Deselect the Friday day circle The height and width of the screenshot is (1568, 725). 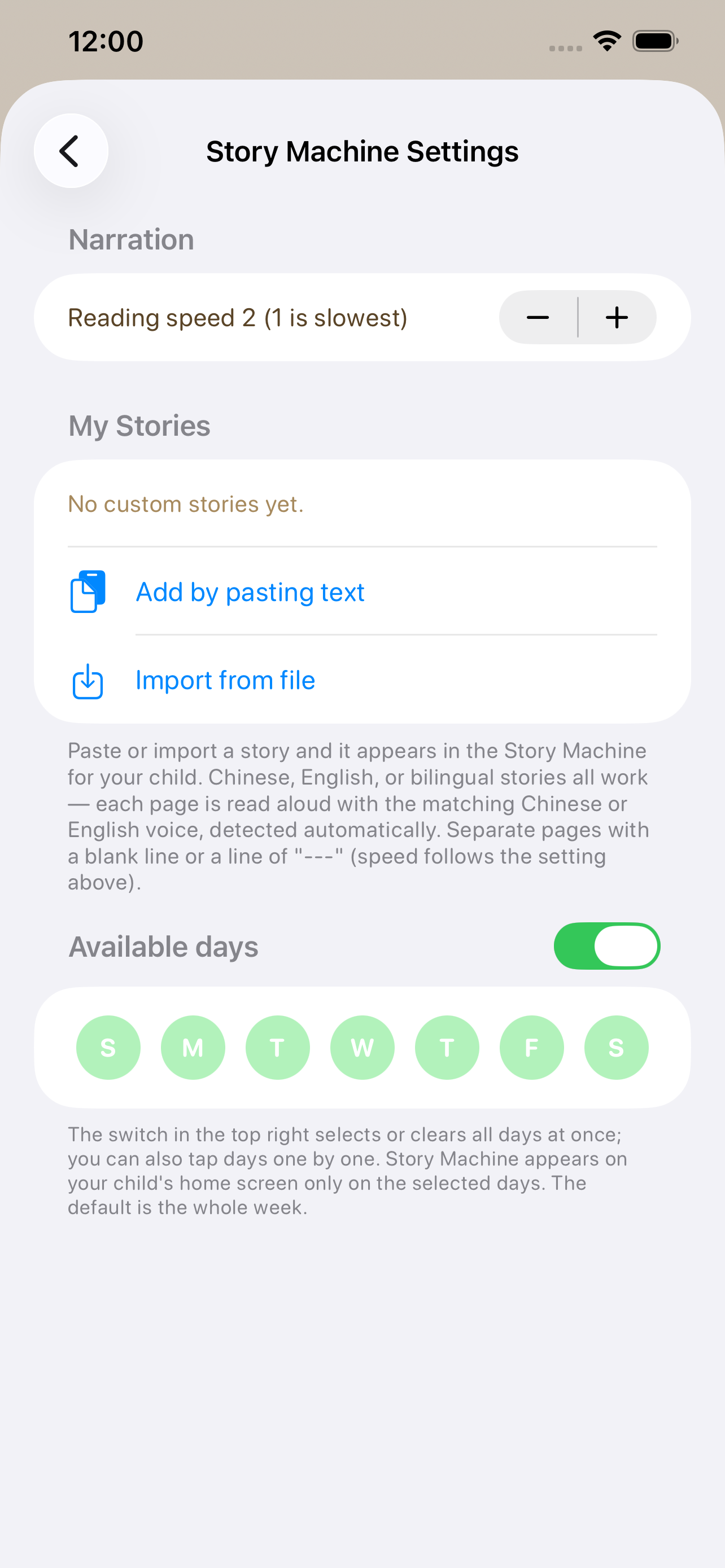pyautogui.click(x=531, y=1048)
